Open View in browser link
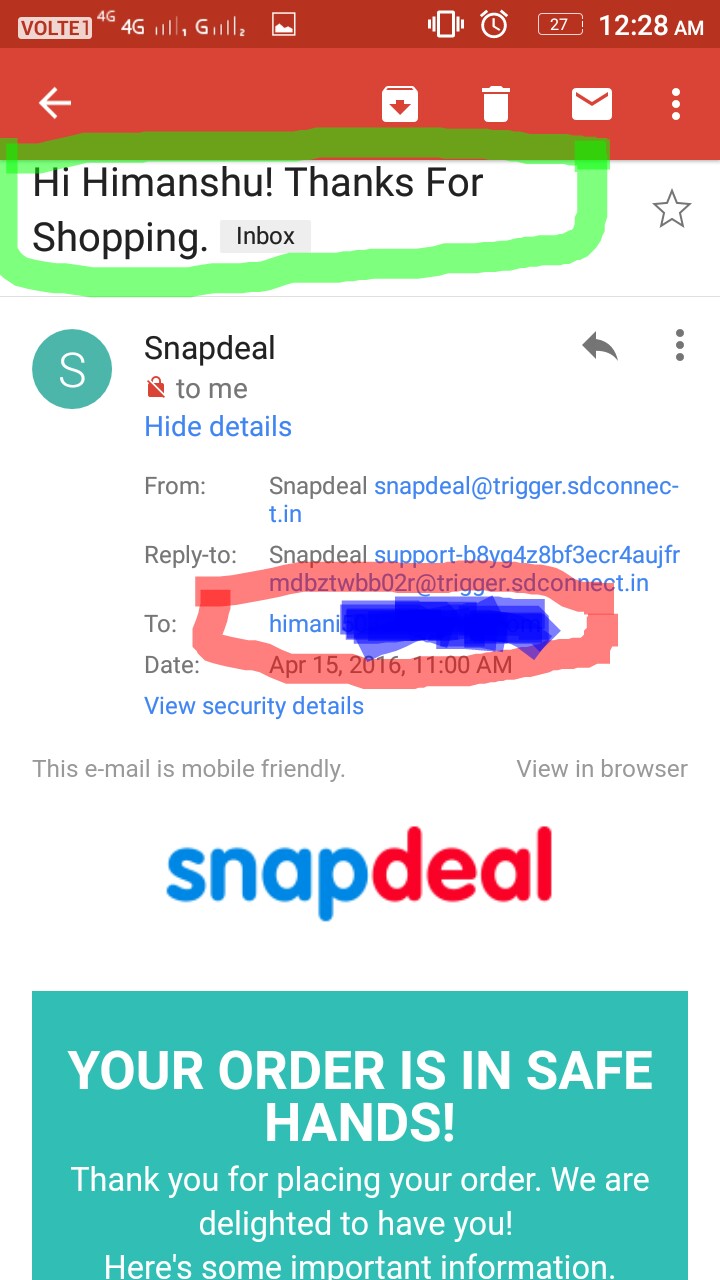The width and height of the screenshot is (720, 1280). tap(602, 769)
